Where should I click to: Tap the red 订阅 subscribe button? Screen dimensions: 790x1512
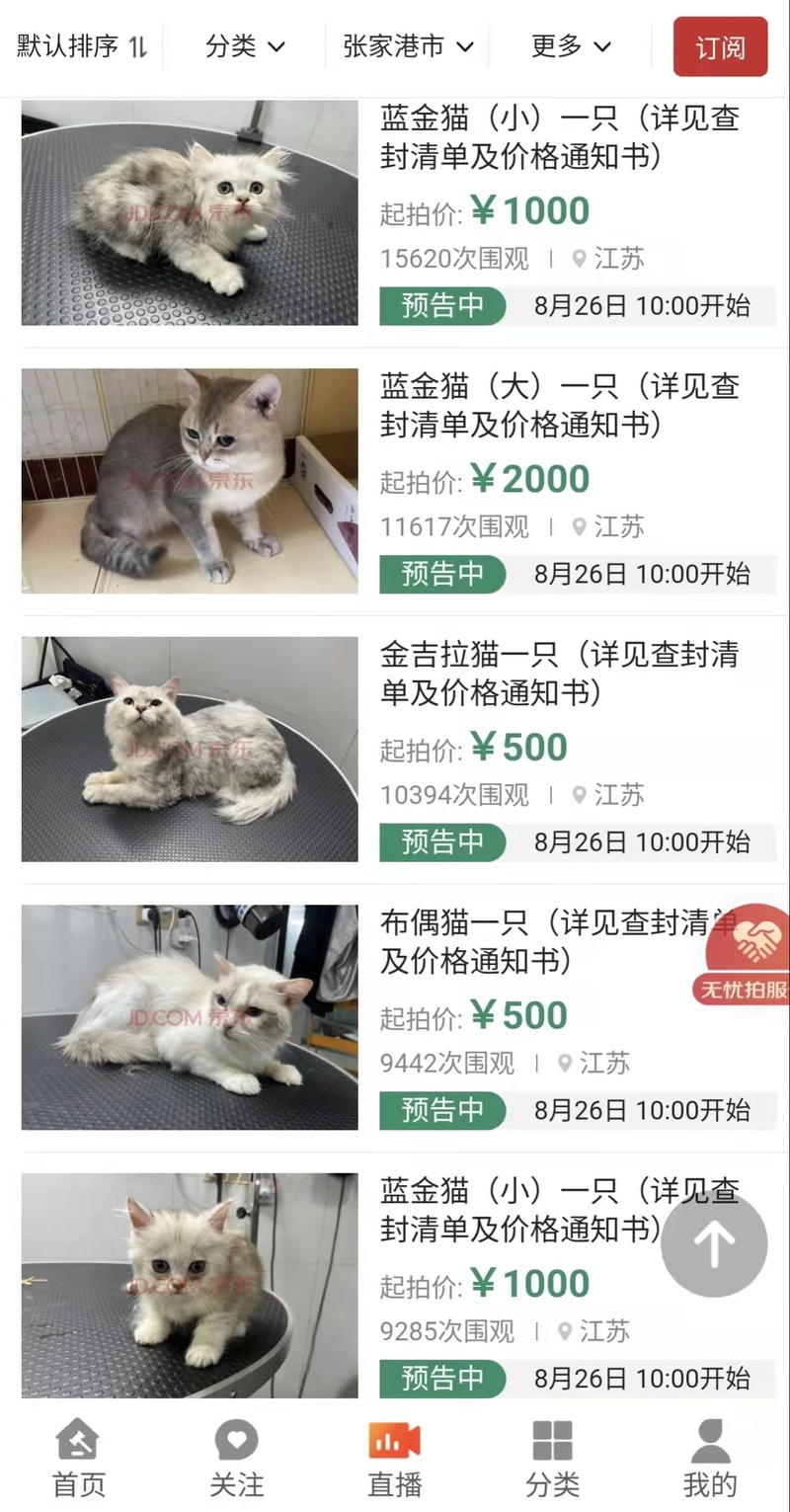[x=720, y=47]
